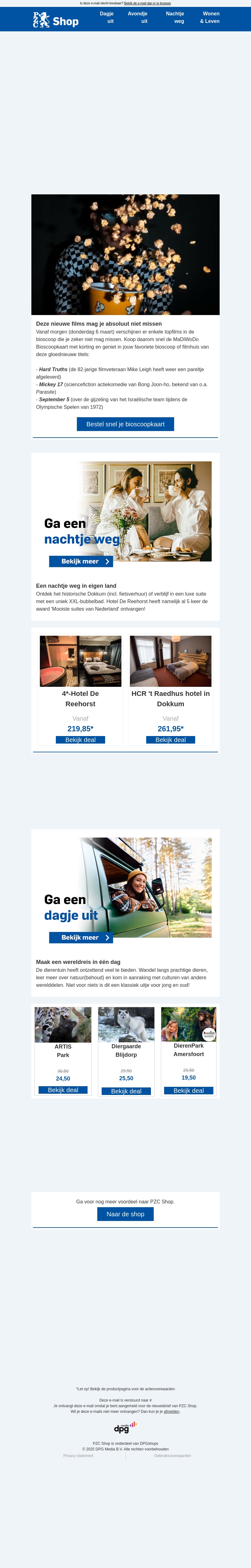Open the Wonen & Leven navigation link
This screenshot has height=1568, width=251.
pyautogui.click(x=210, y=17)
